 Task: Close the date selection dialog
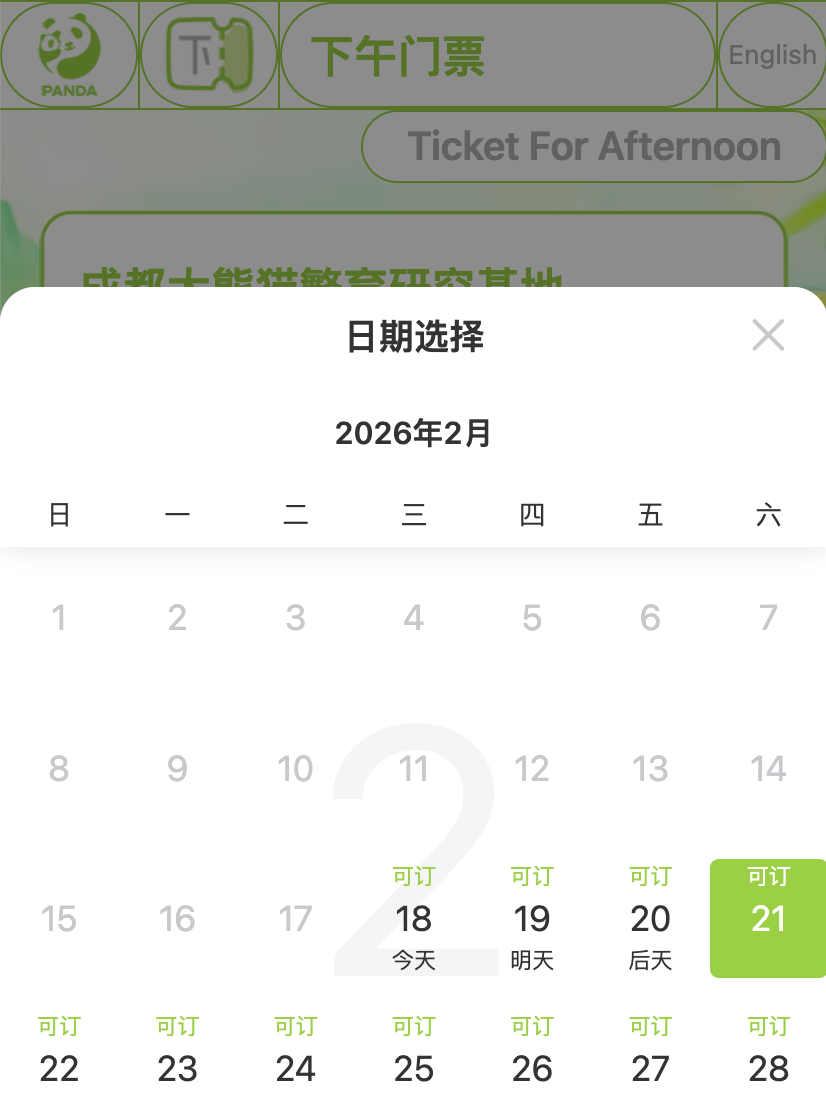[768, 336]
